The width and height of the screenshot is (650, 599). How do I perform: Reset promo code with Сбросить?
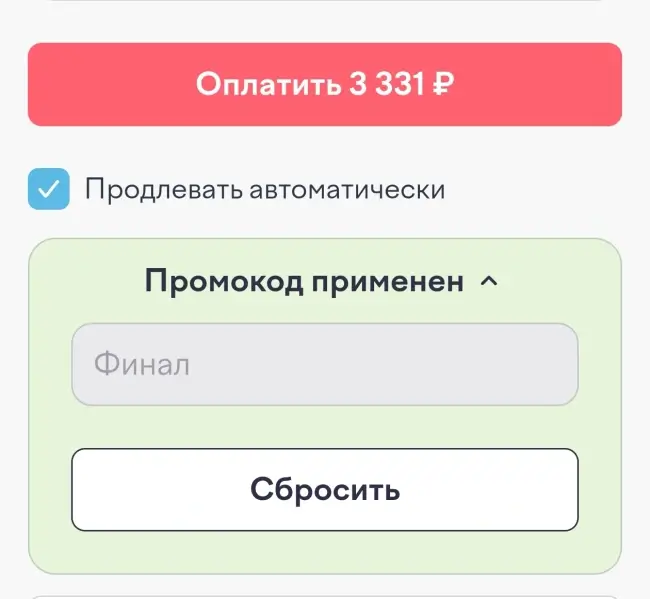324,490
